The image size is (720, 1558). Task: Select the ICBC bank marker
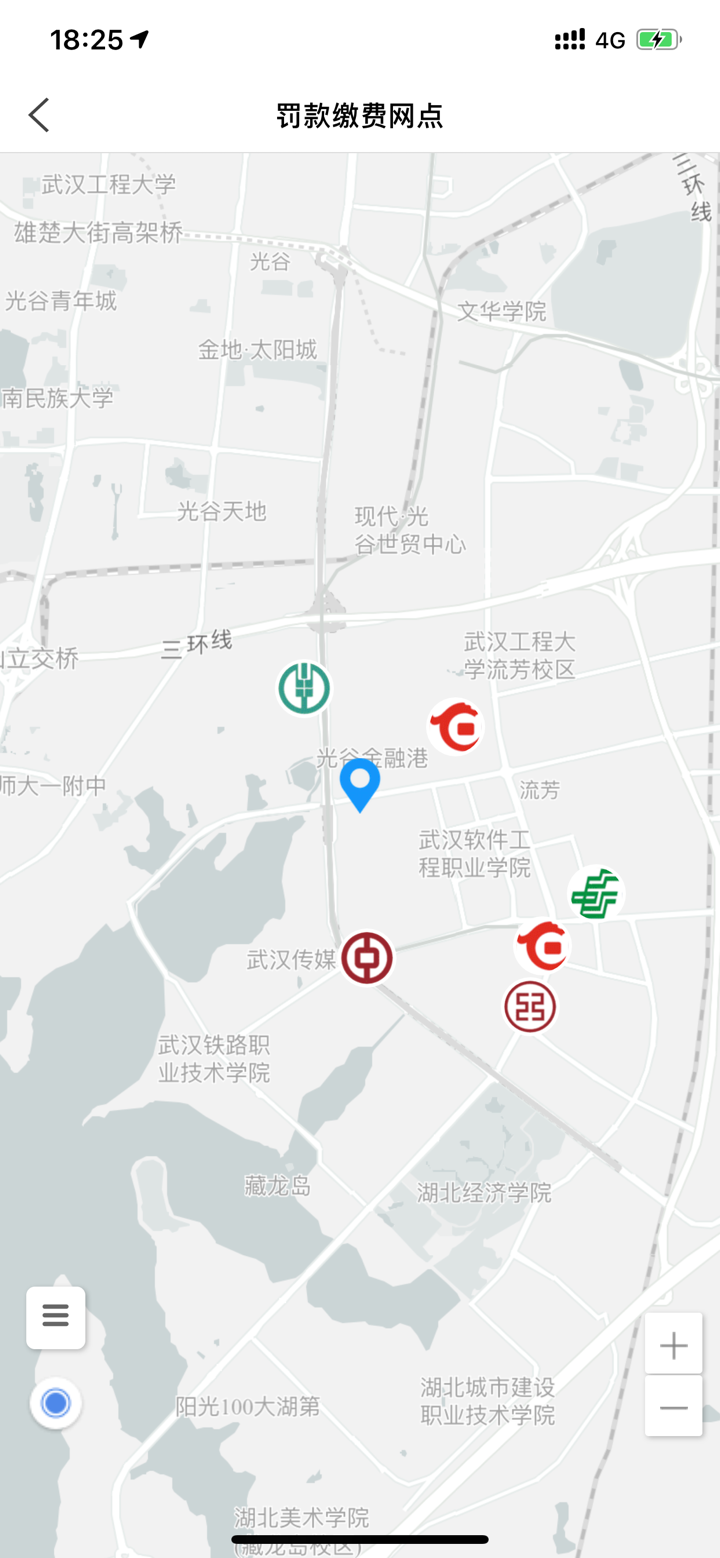click(x=530, y=1006)
